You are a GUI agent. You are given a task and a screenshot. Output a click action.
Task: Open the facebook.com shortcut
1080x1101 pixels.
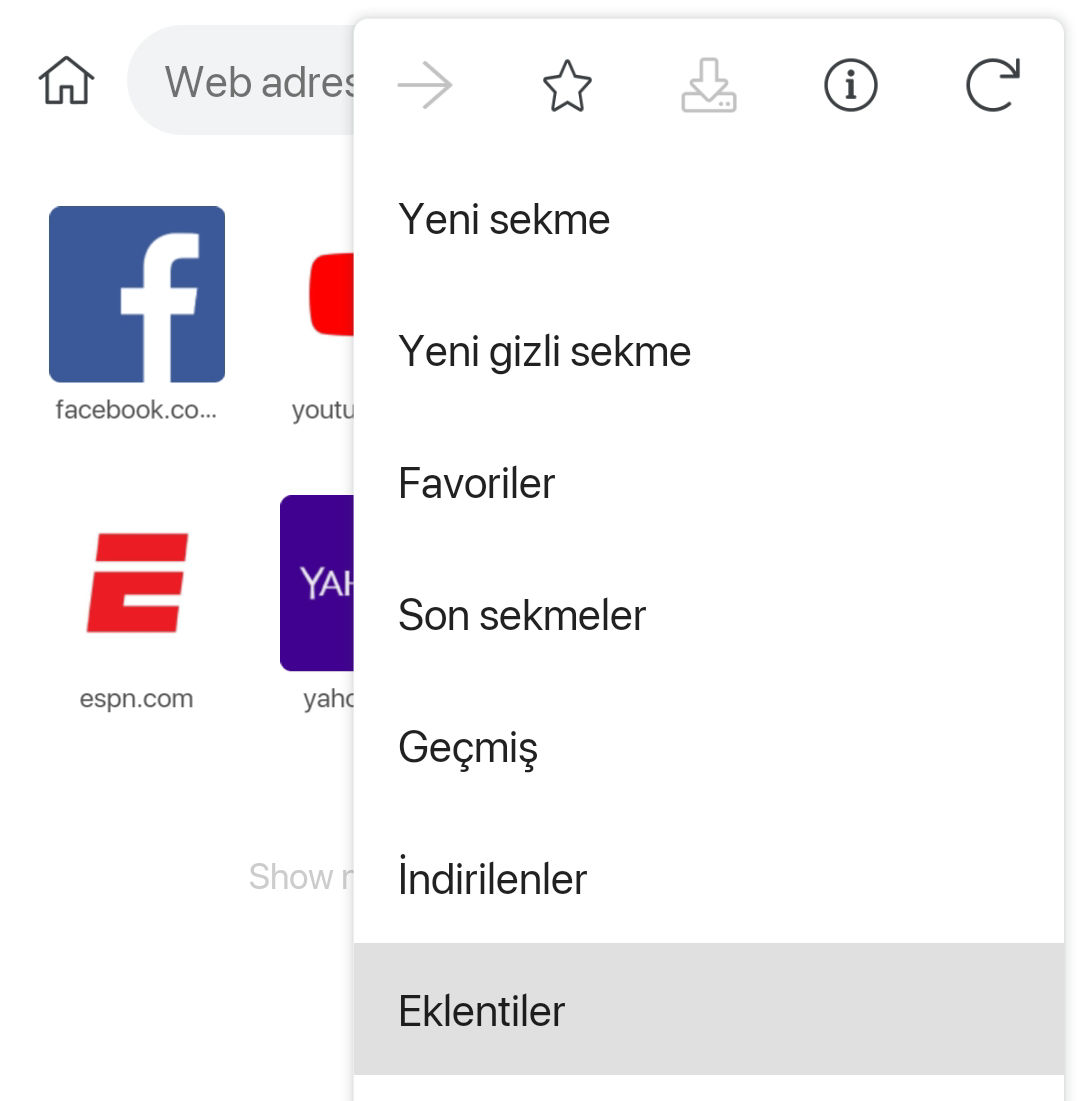pos(137,295)
